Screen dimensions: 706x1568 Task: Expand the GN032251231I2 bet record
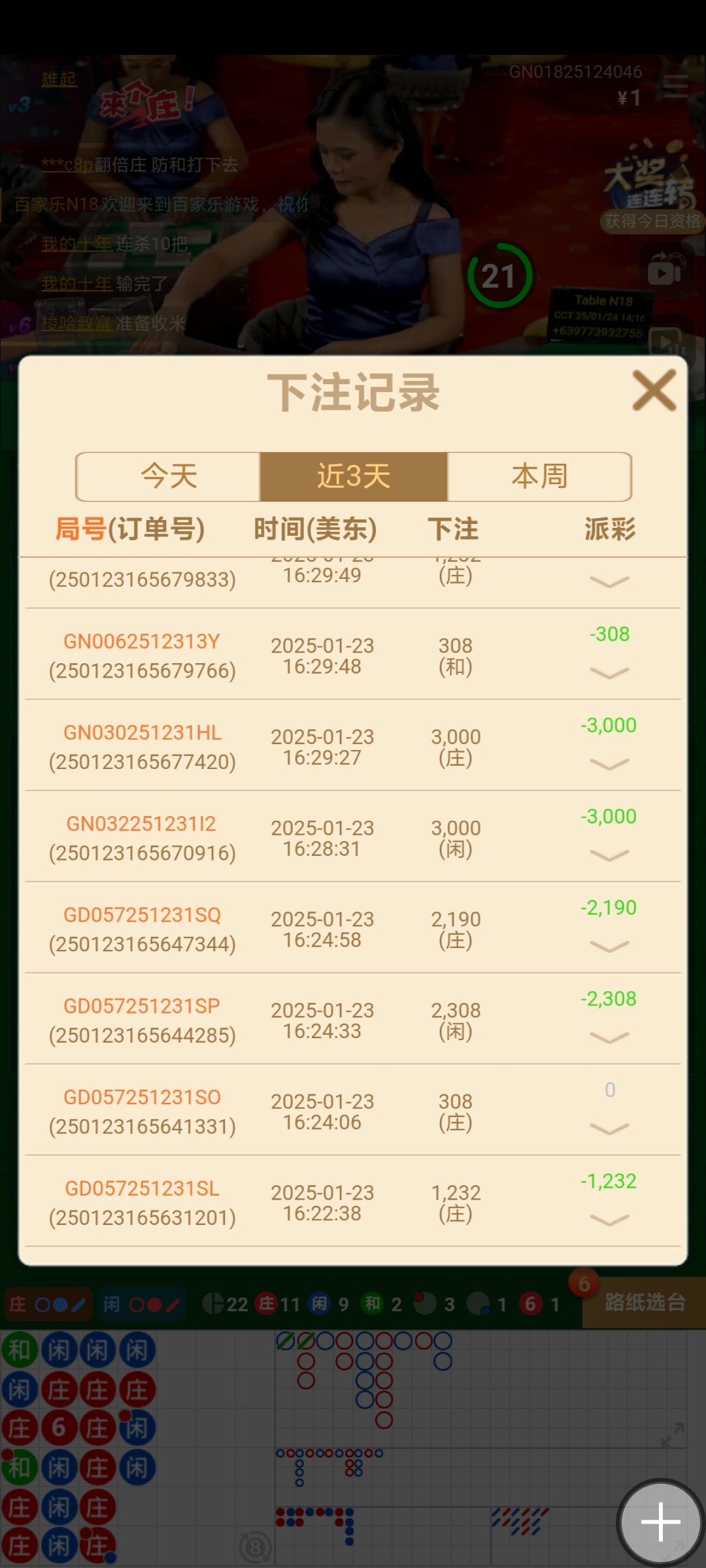click(x=609, y=855)
